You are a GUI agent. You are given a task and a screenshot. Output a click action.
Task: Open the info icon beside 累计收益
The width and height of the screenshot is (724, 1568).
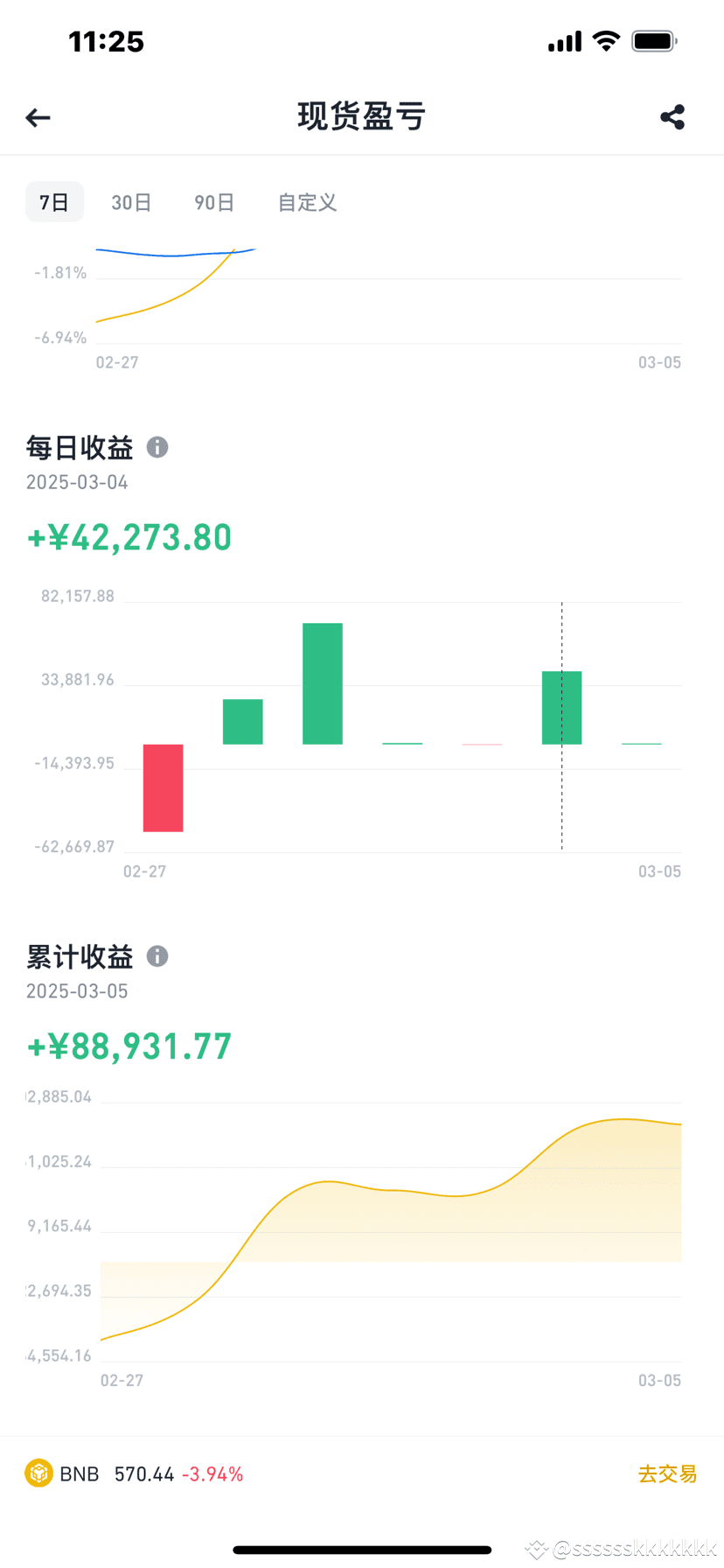(157, 955)
